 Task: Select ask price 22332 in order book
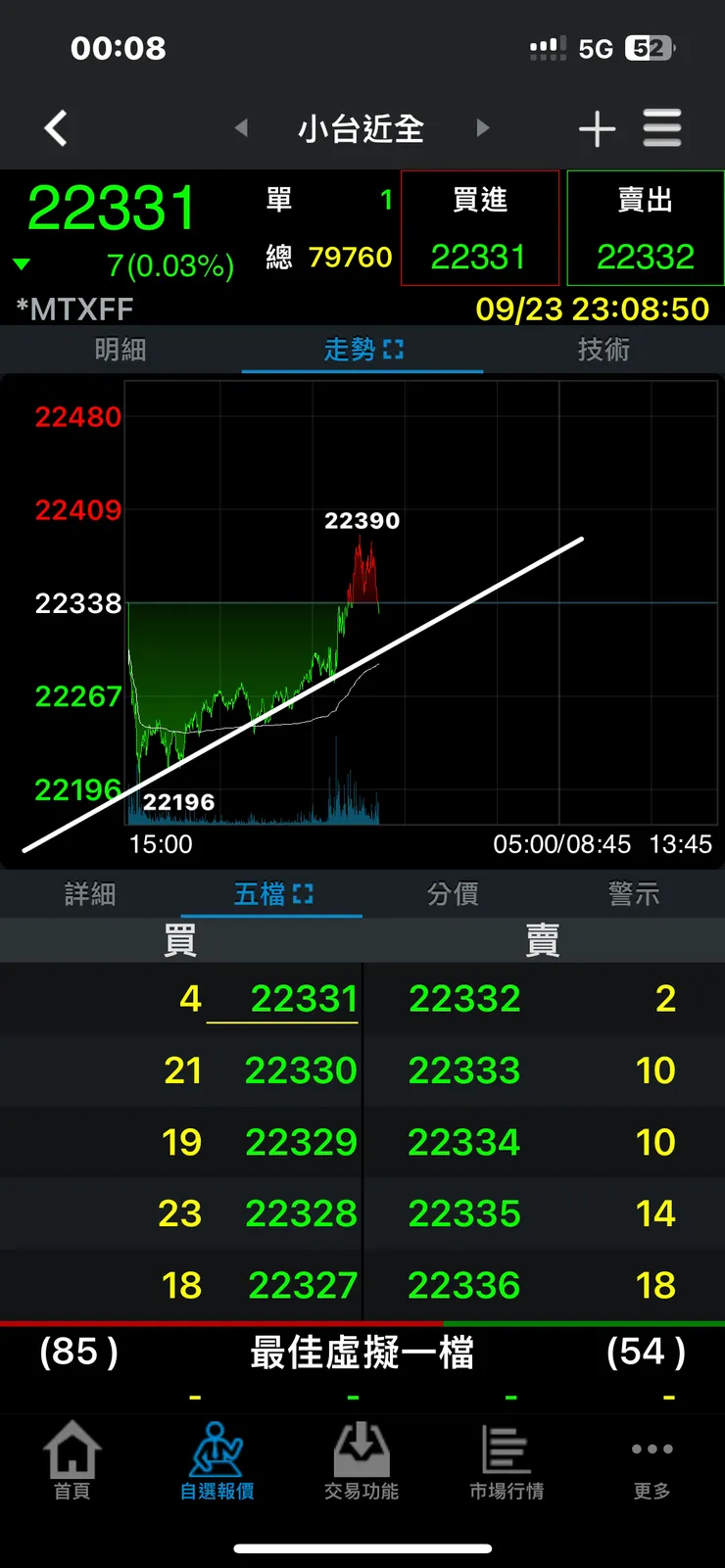(464, 998)
